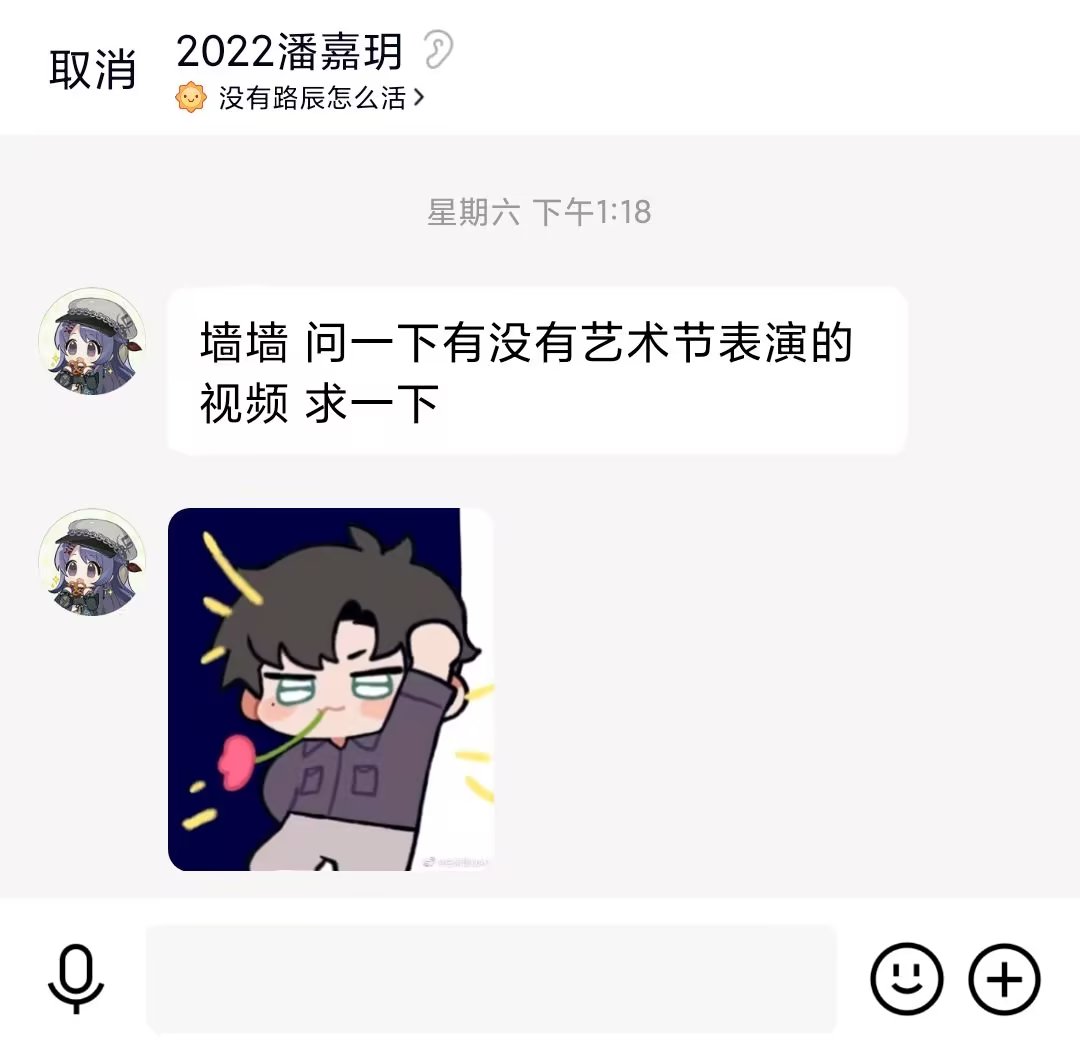
Task: Tap the ear icon beside 2022潘嘉玥
Action: 438,50
